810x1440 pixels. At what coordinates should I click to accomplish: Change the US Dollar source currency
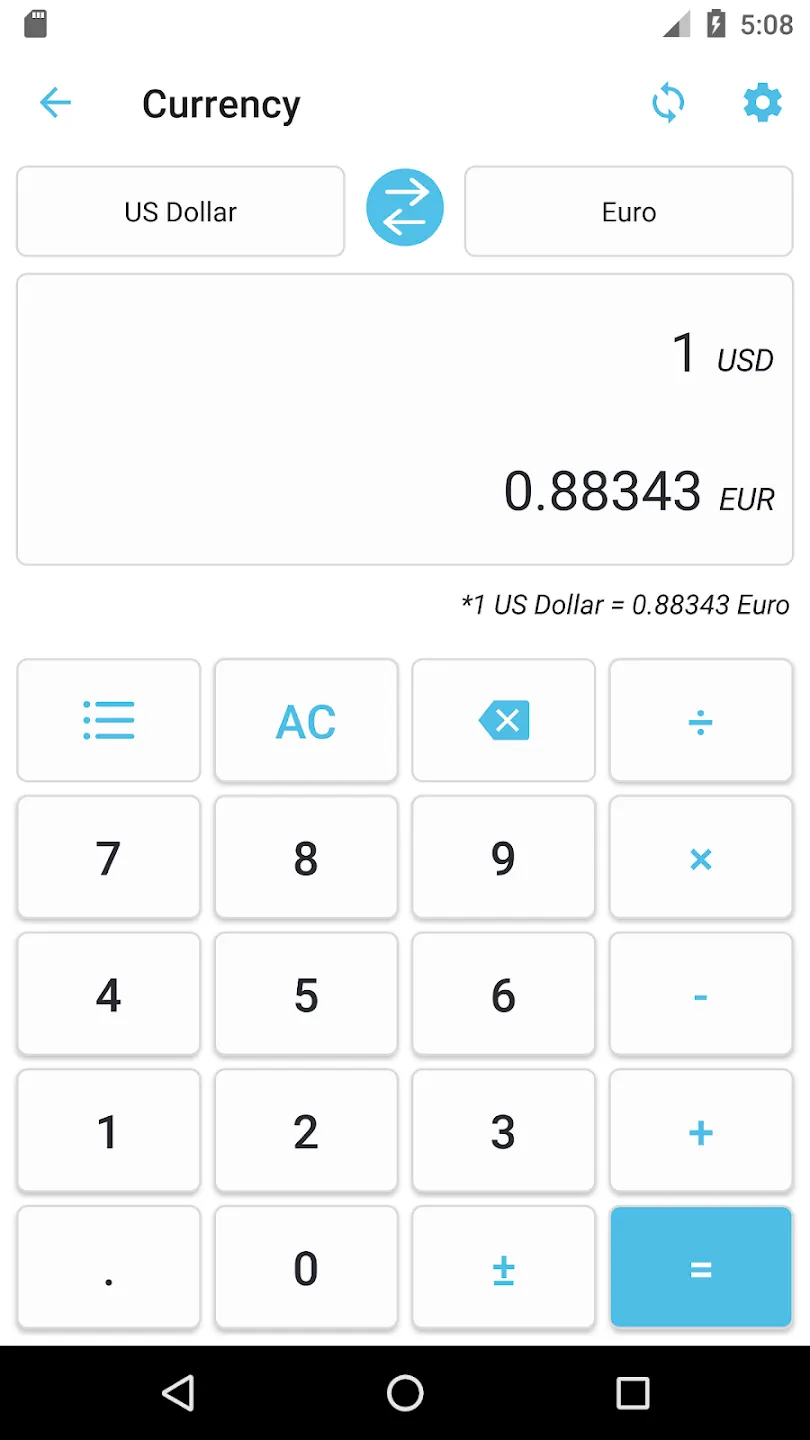tap(181, 212)
